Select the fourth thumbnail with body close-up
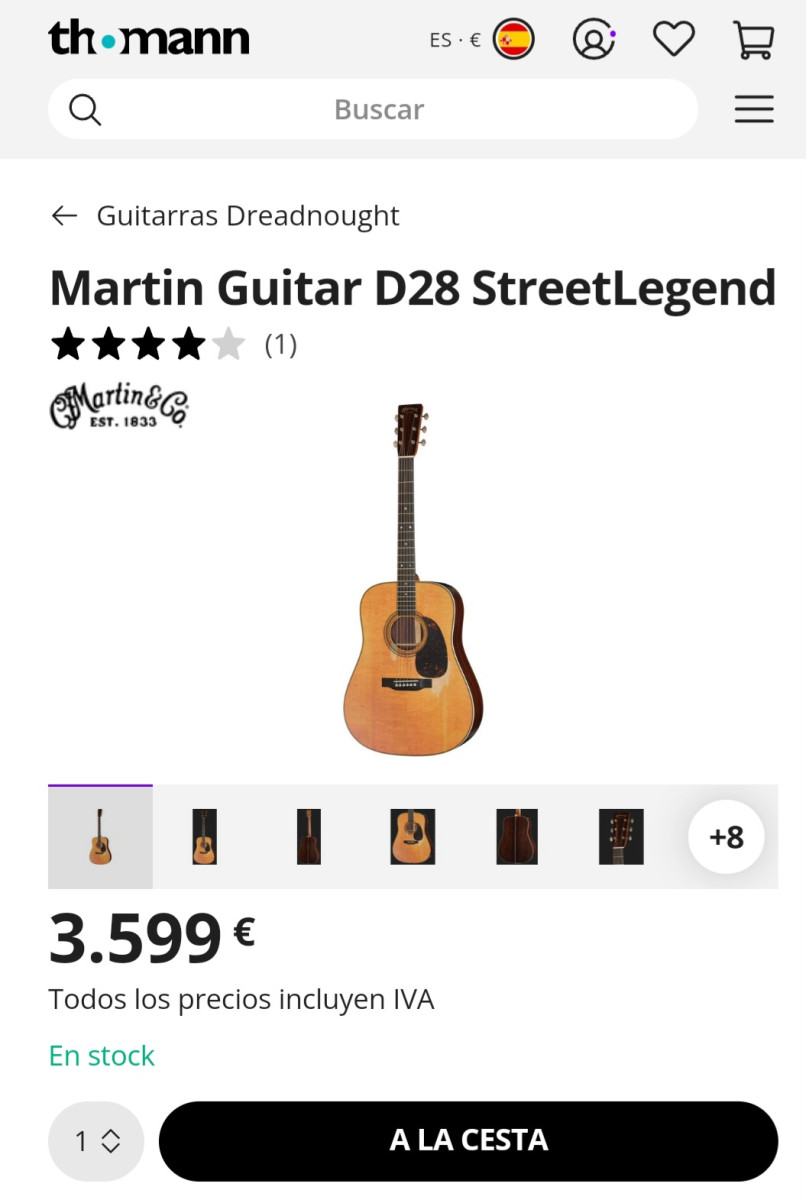The image size is (806, 1200). point(412,837)
